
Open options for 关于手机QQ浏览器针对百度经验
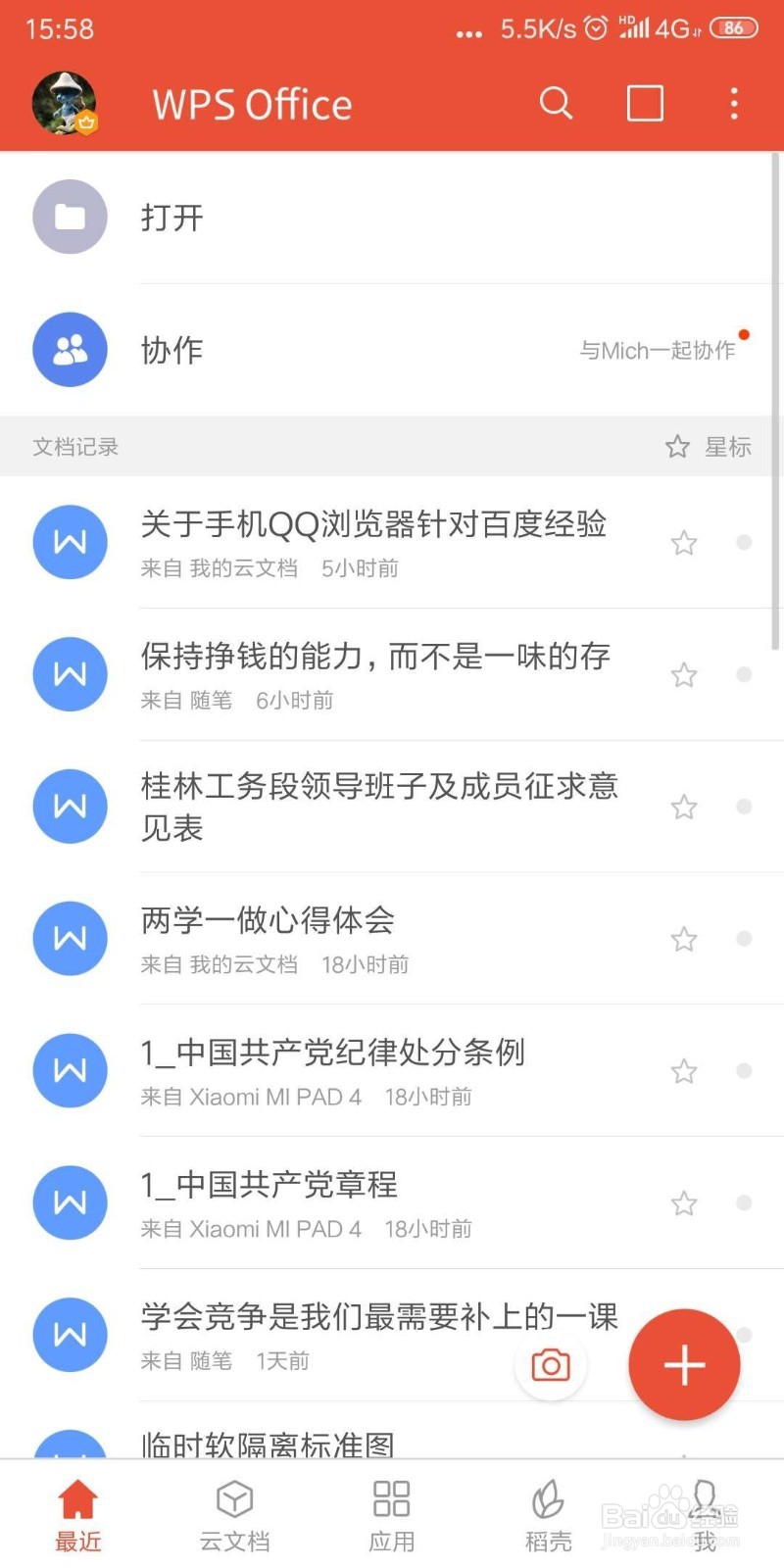[x=744, y=542]
